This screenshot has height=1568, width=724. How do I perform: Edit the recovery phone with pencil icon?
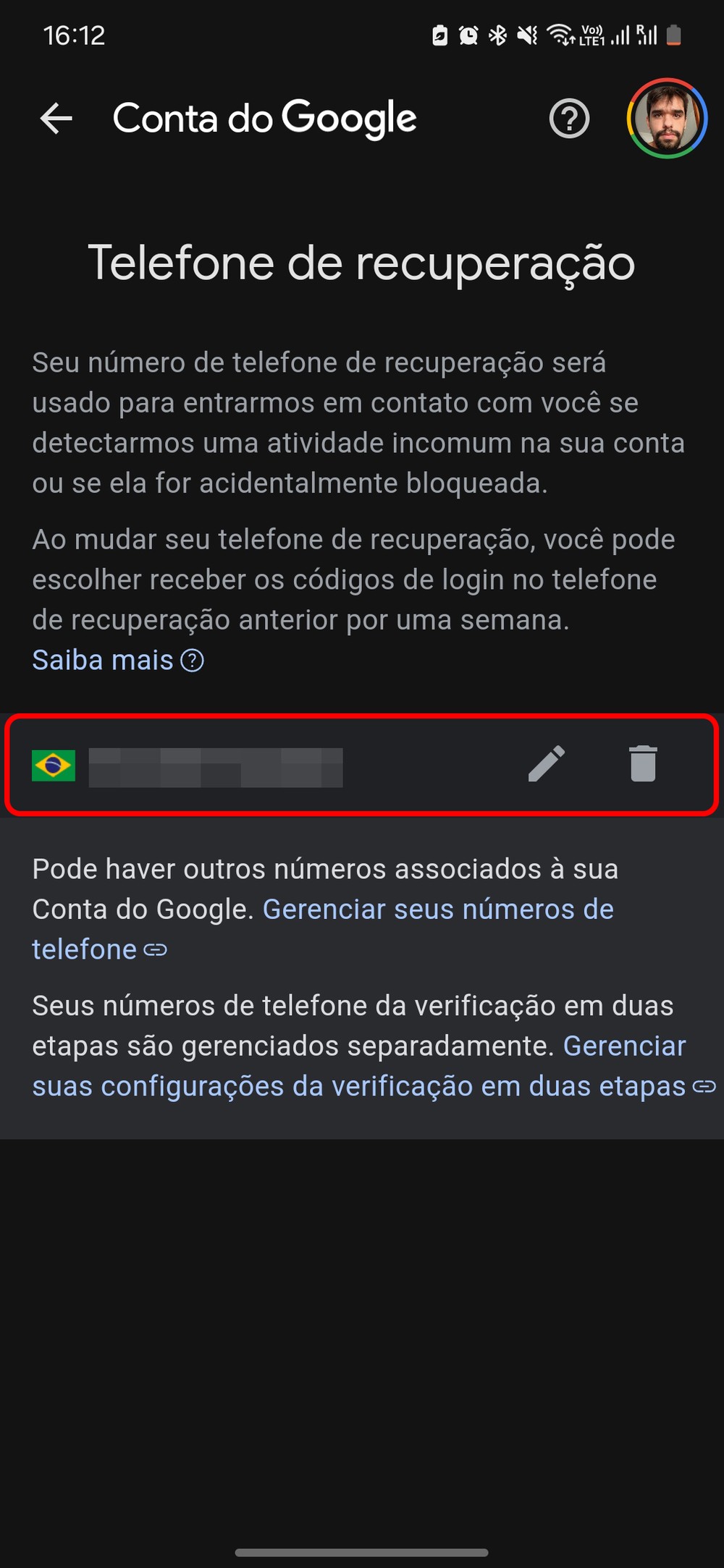coord(547,764)
